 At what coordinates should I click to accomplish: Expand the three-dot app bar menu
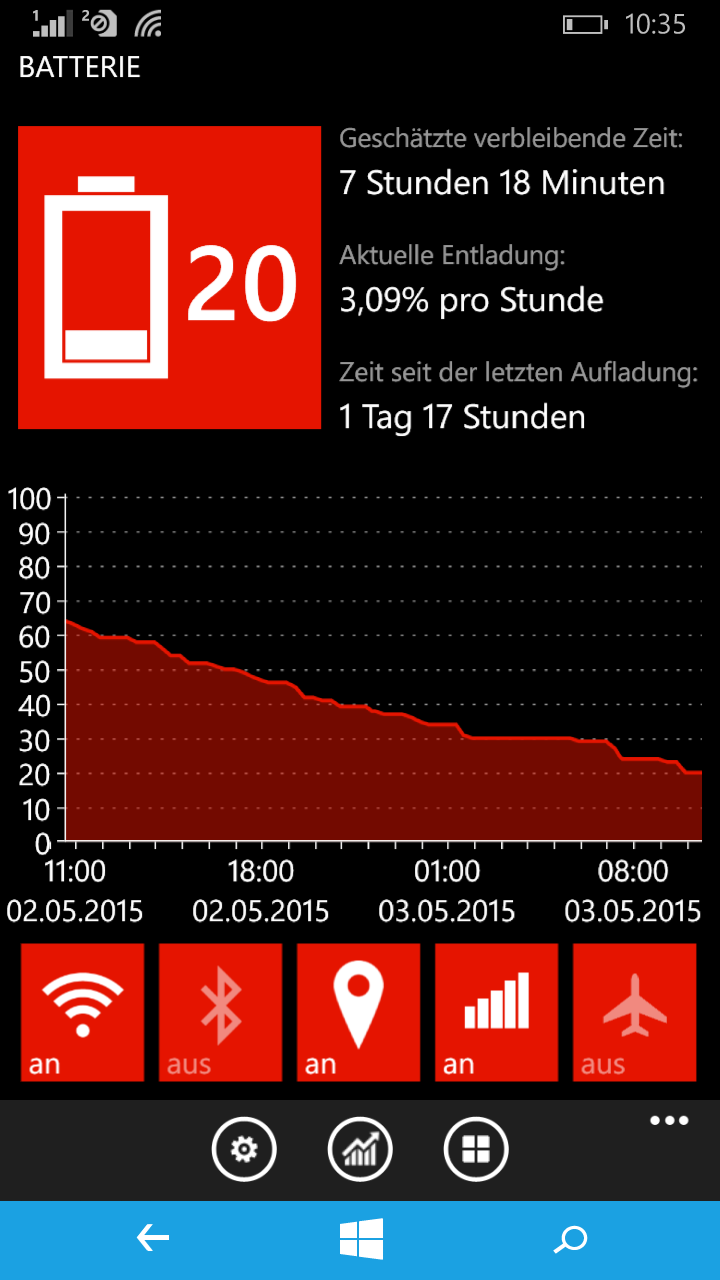[669, 1121]
